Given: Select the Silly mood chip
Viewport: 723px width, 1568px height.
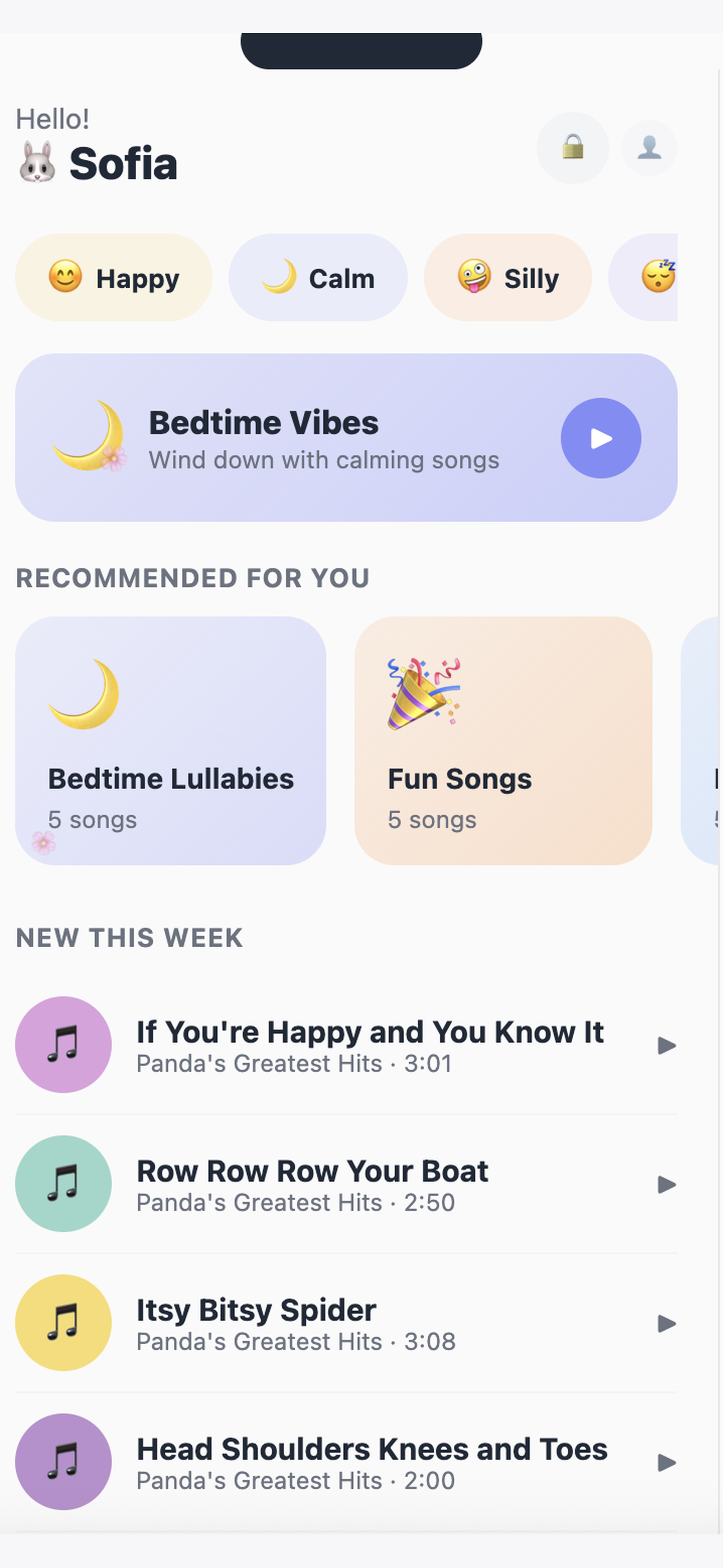Looking at the screenshot, I should (x=508, y=278).
